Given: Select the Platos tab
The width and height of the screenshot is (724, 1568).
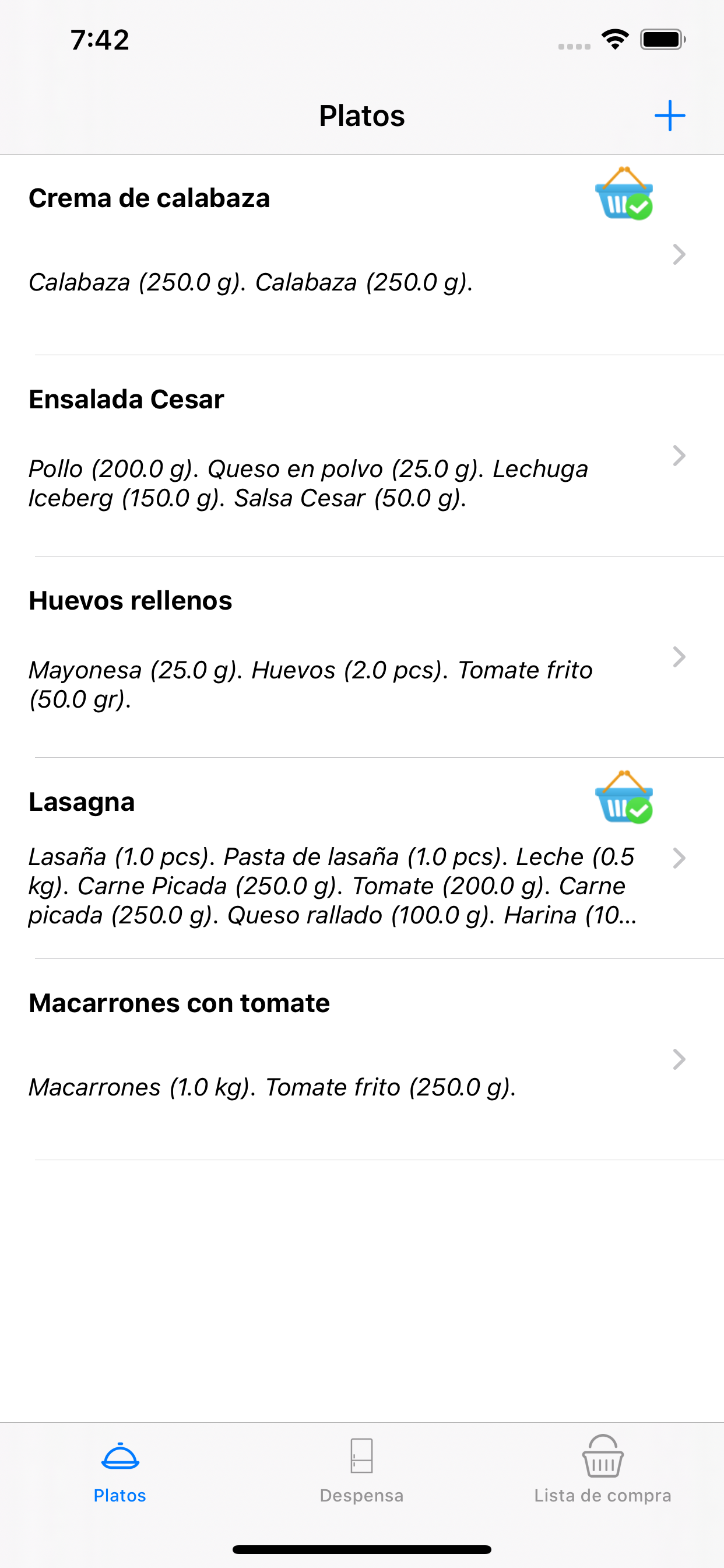Looking at the screenshot, I should 120,1469.
